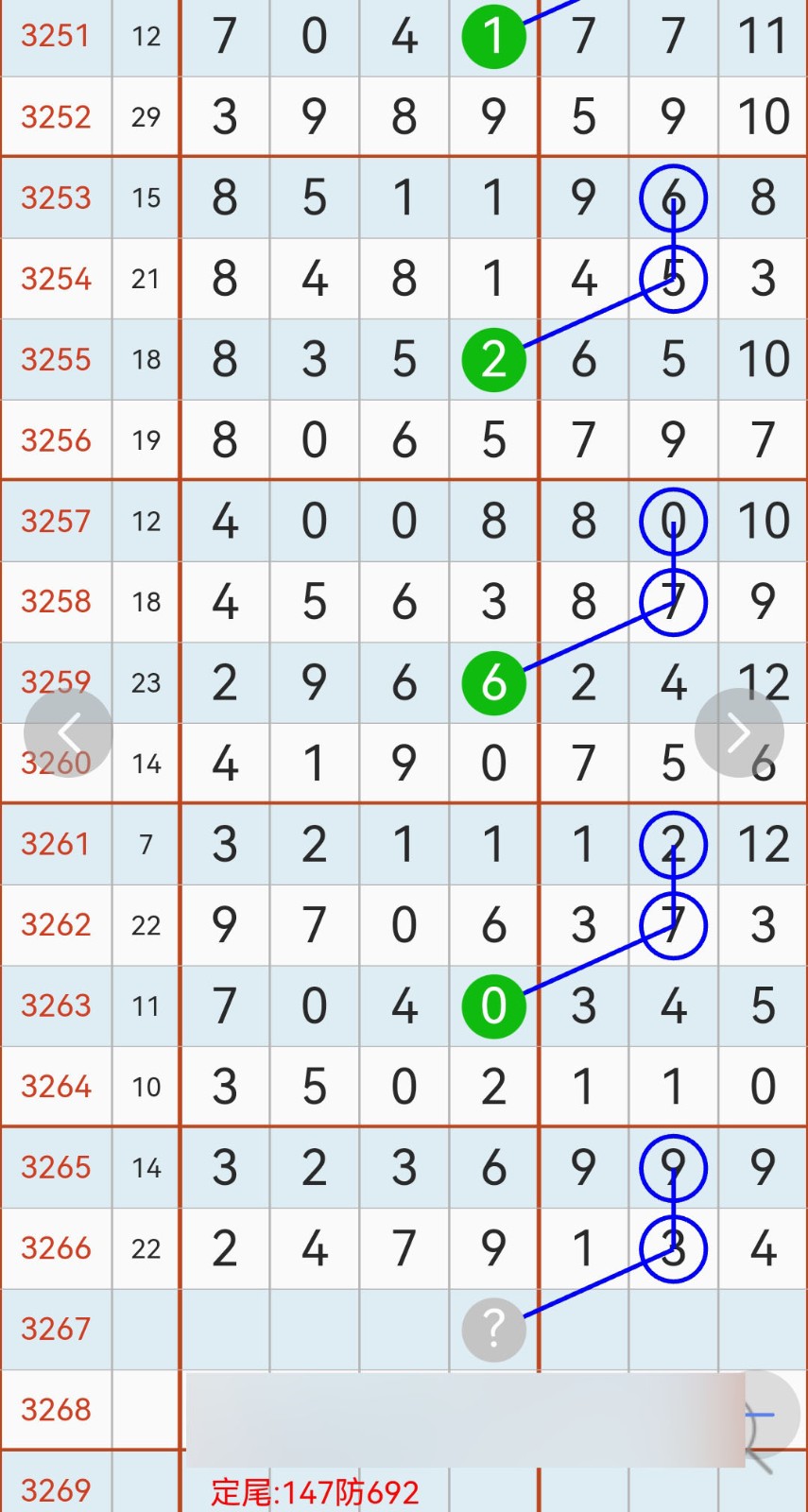The width and height of the screenshot is (808, 1512).
Task: Open period 3251 row label
Action: [56, 36]
